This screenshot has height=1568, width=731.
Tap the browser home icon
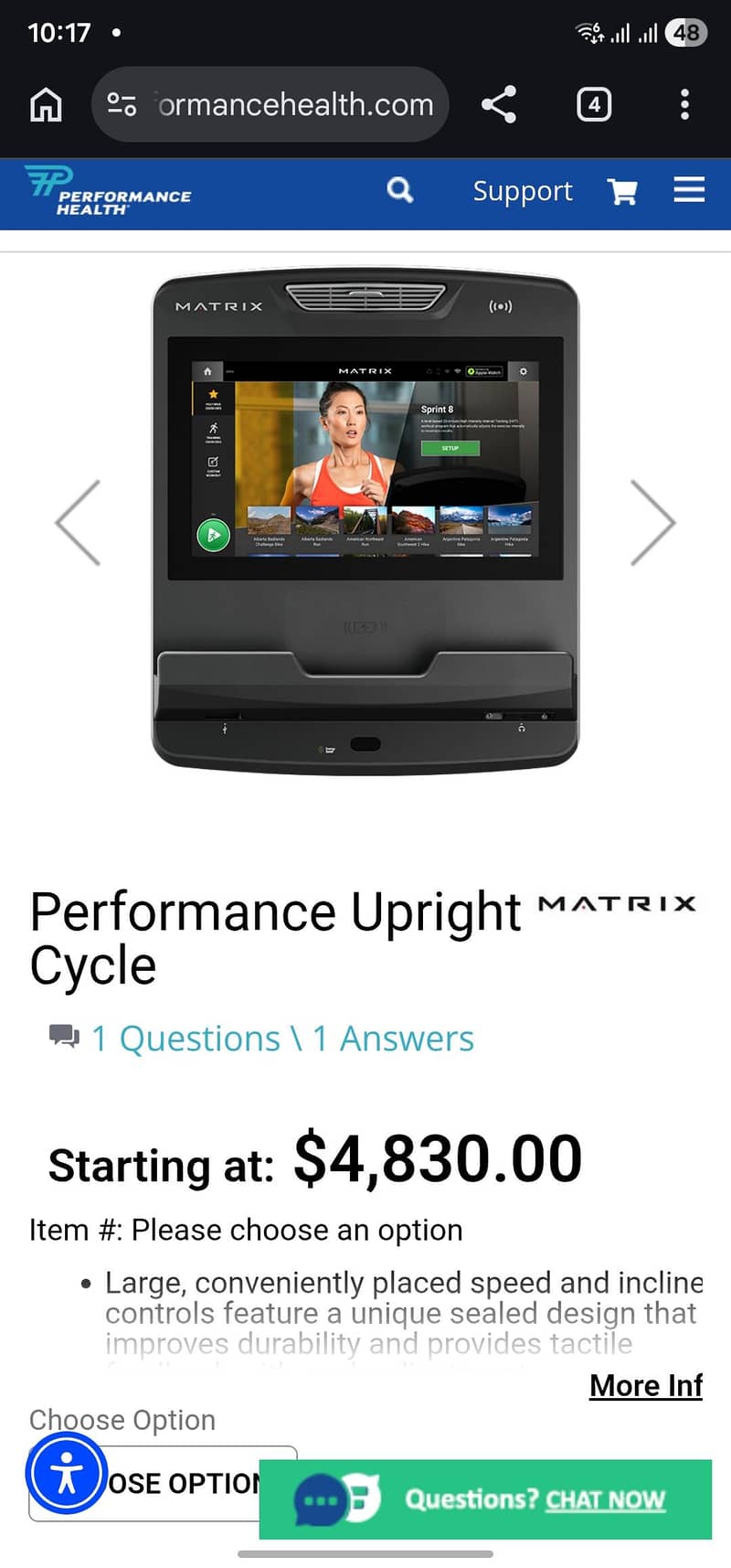coord(44,104)
